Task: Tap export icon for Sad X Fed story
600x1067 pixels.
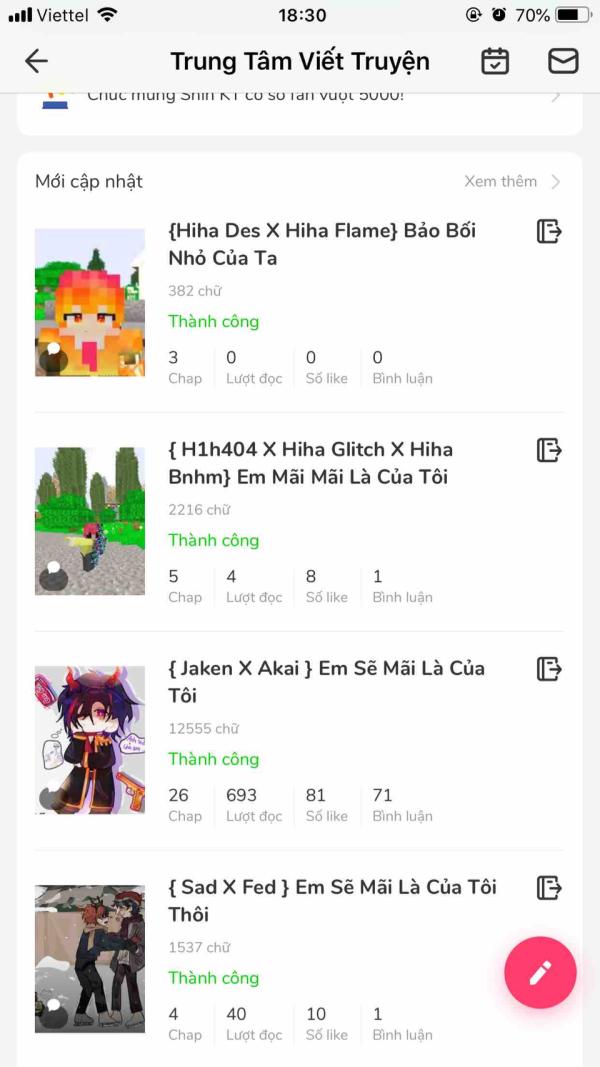Action: click(x=549, y=887)
